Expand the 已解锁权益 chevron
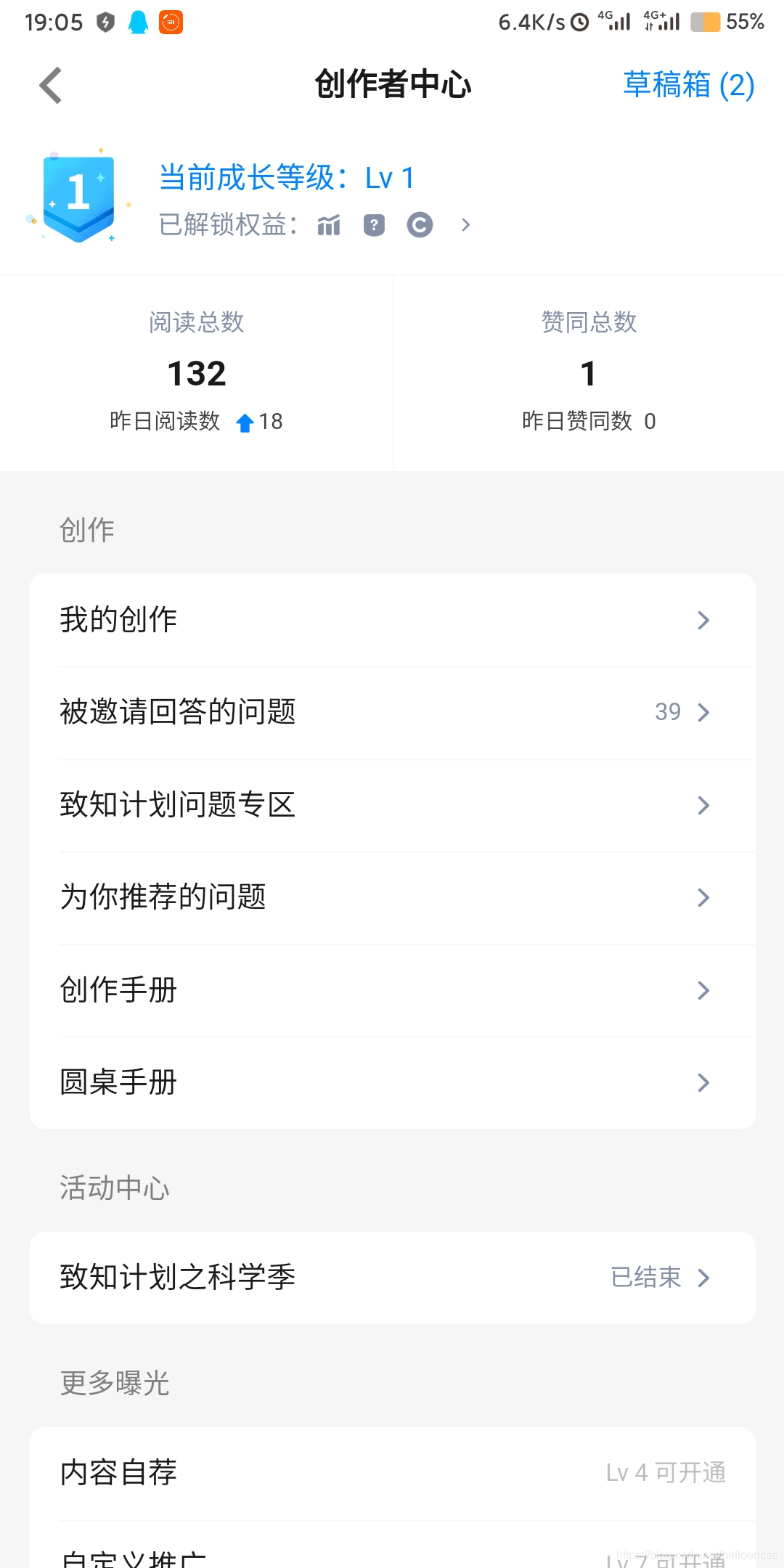 (x=465, y=225)
